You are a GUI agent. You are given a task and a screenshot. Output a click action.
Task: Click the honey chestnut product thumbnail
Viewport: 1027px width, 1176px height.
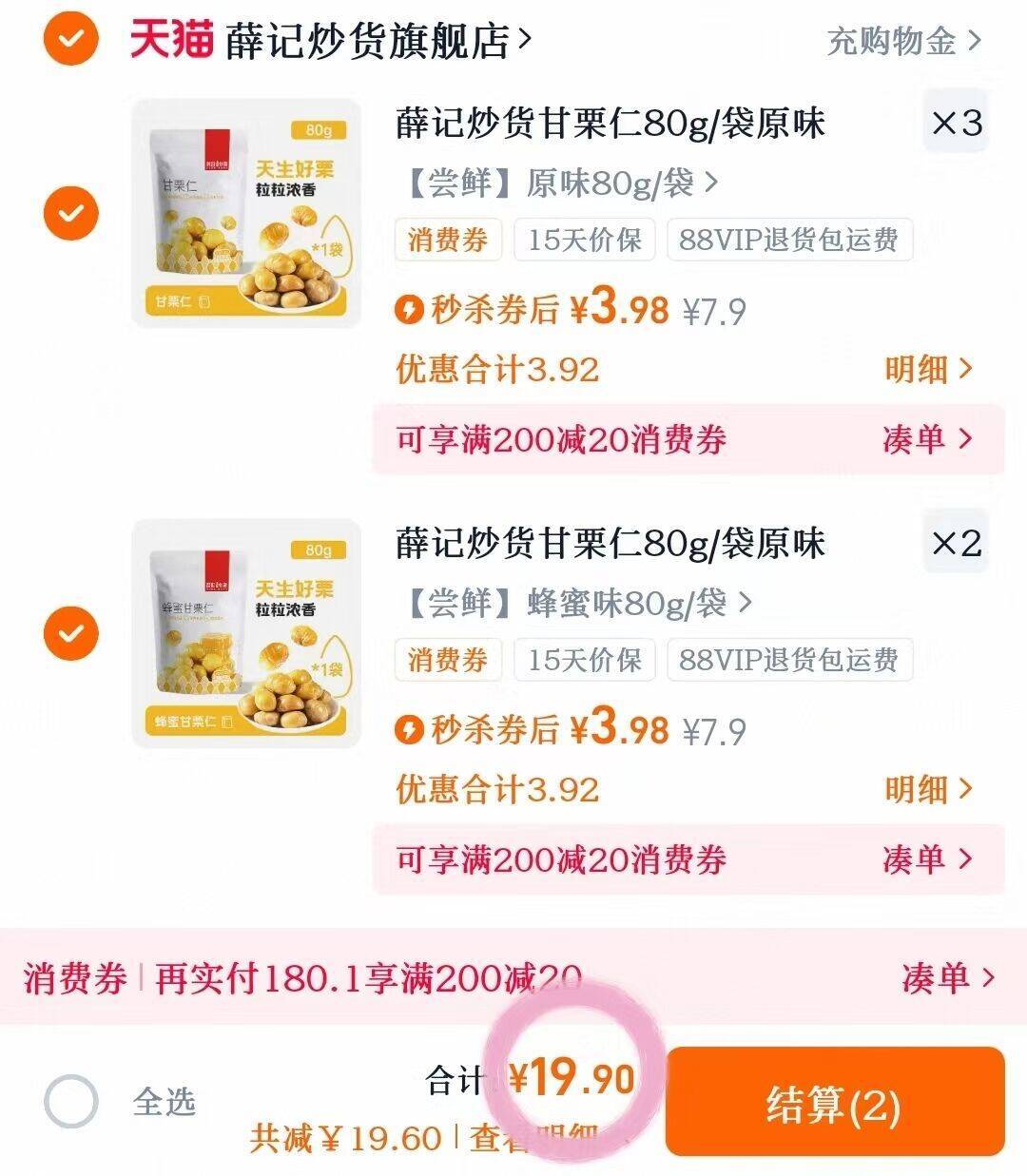point(249,630)
